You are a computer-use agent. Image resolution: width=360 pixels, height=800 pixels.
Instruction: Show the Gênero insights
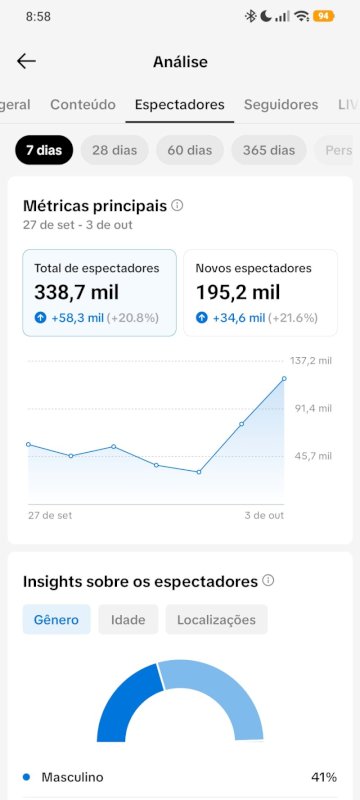click(x=57, y=620)
